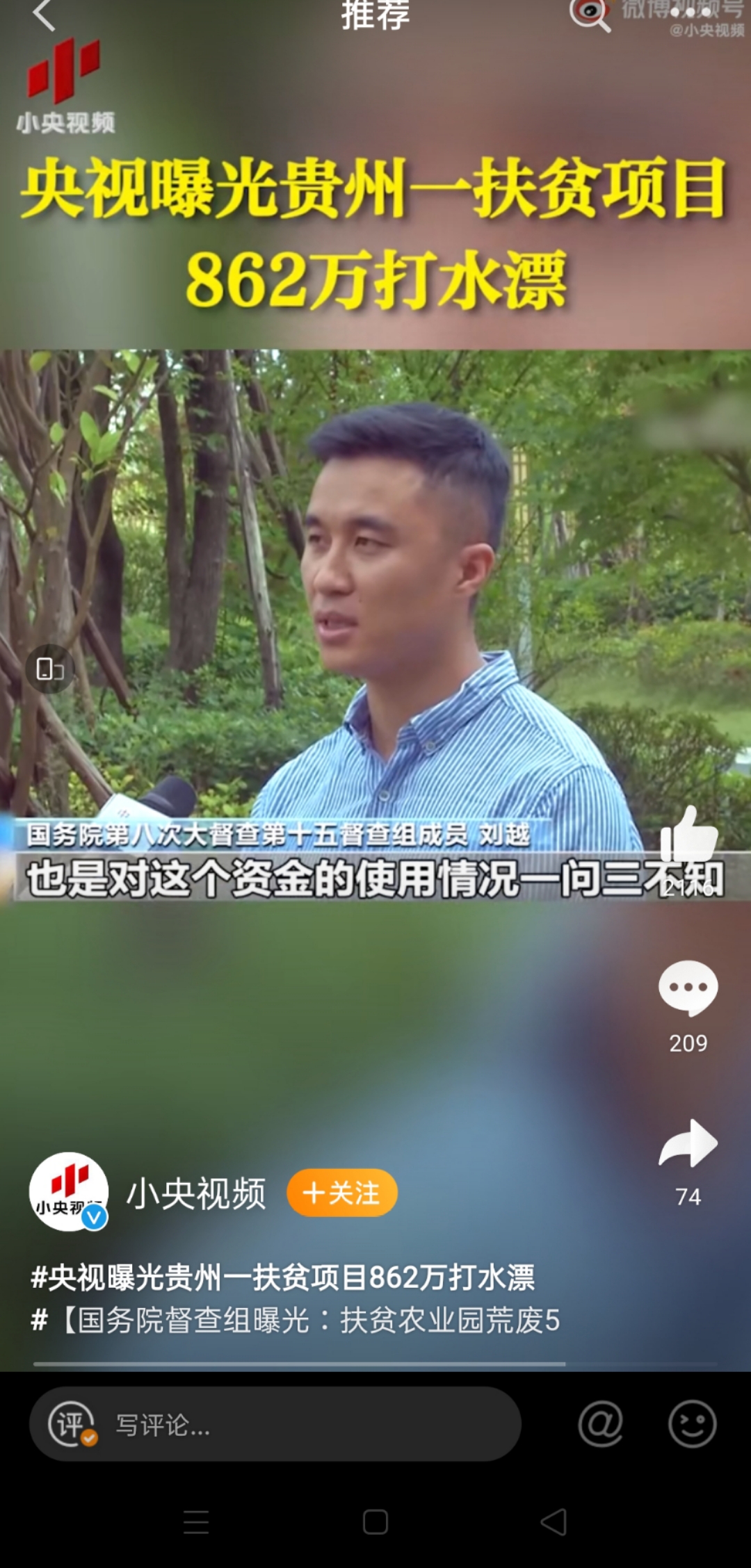Open the three-dot overflow menu
Screen dimensions: 751x1568
(x=690, y=13)
